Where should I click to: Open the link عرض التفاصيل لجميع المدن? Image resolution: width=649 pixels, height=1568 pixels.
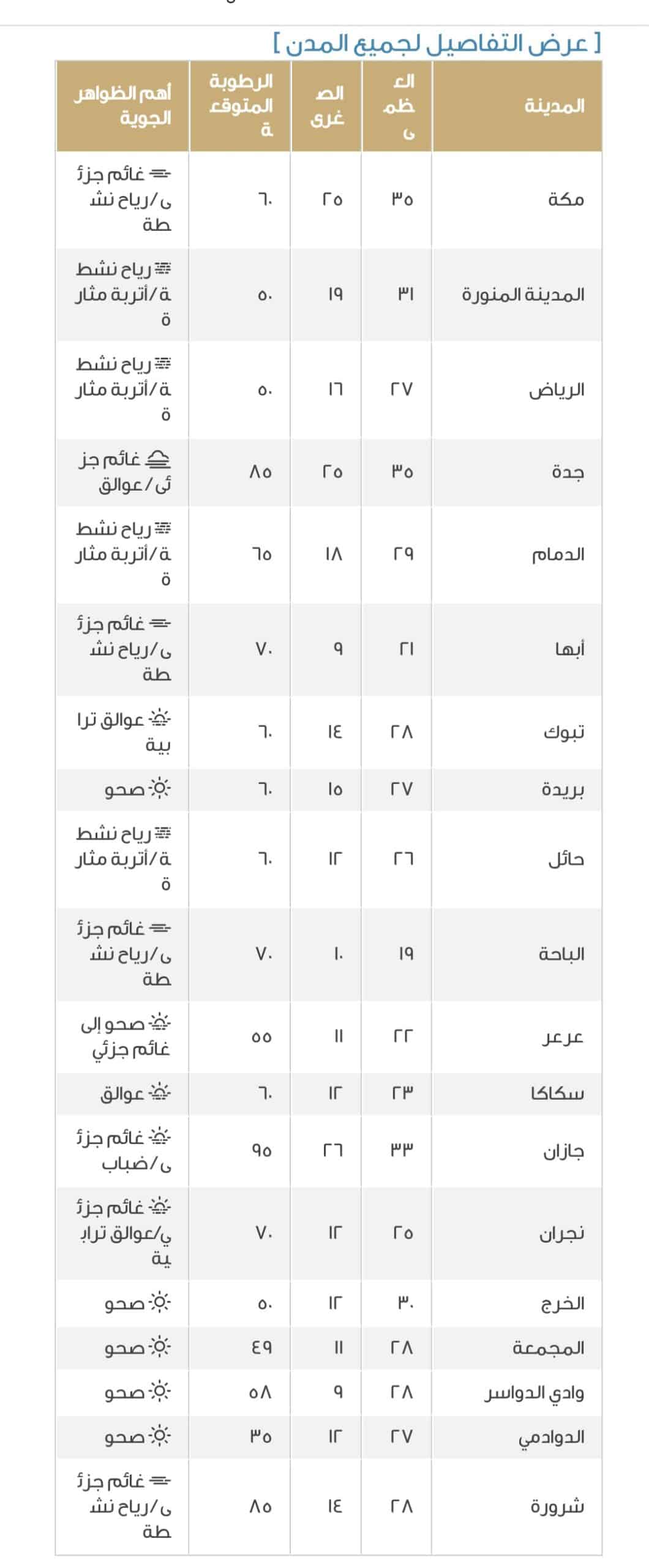pyautogui.click(x=437, y=43)
